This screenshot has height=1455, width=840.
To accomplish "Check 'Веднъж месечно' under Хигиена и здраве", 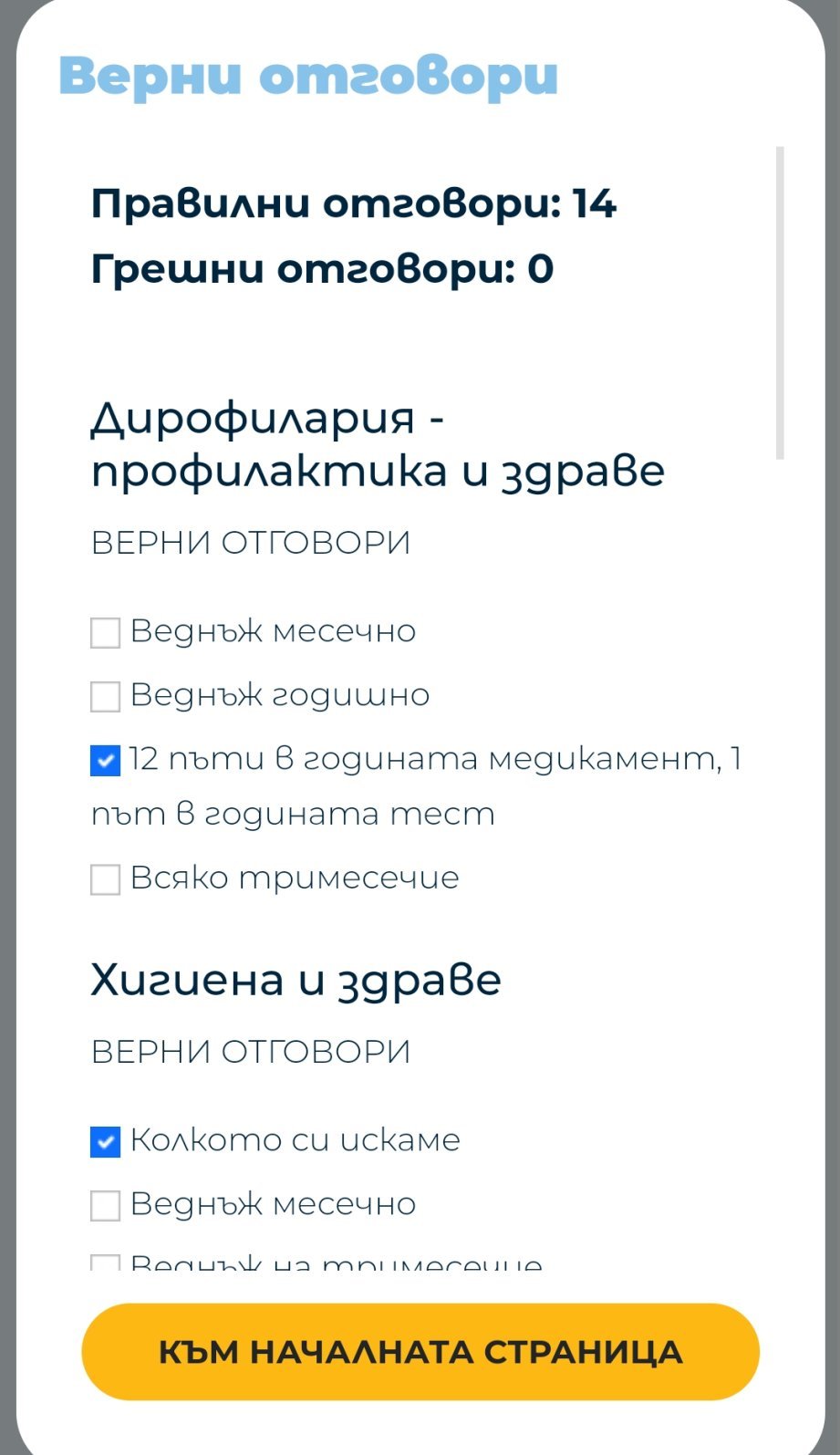I will coord(106,1205).
